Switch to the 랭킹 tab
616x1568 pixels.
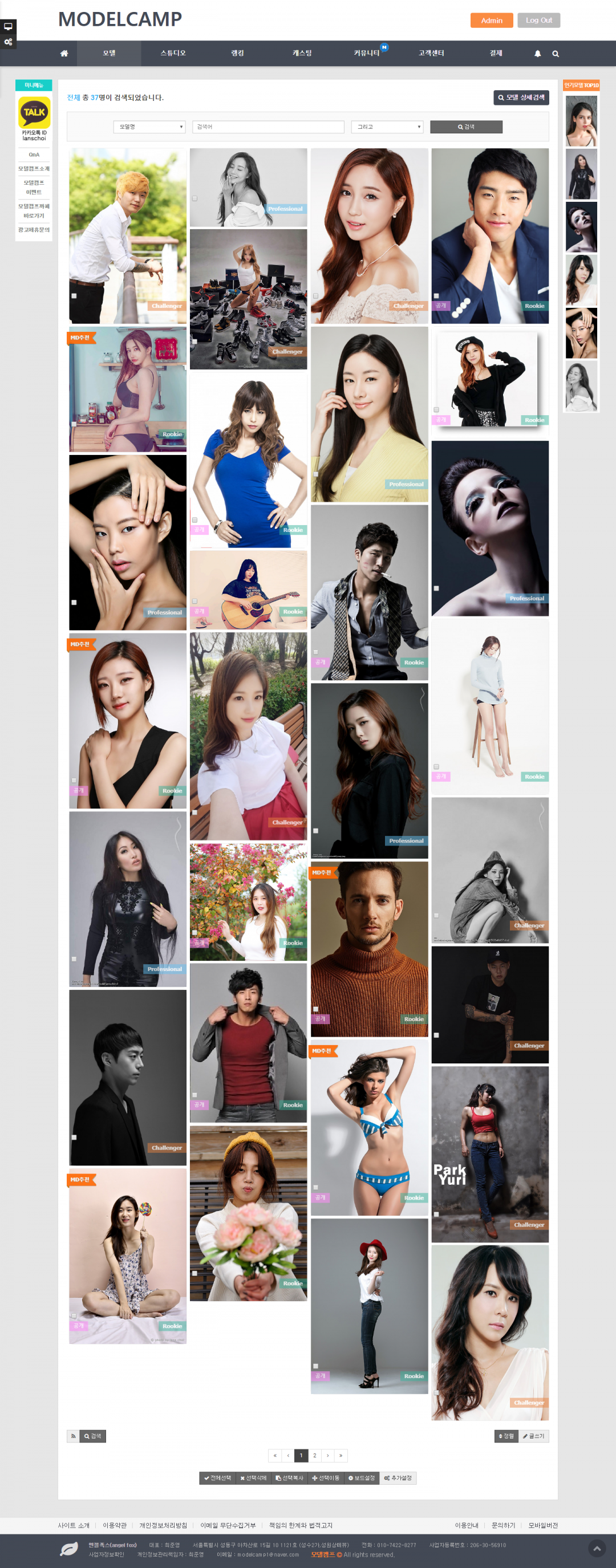pos(237,54)
